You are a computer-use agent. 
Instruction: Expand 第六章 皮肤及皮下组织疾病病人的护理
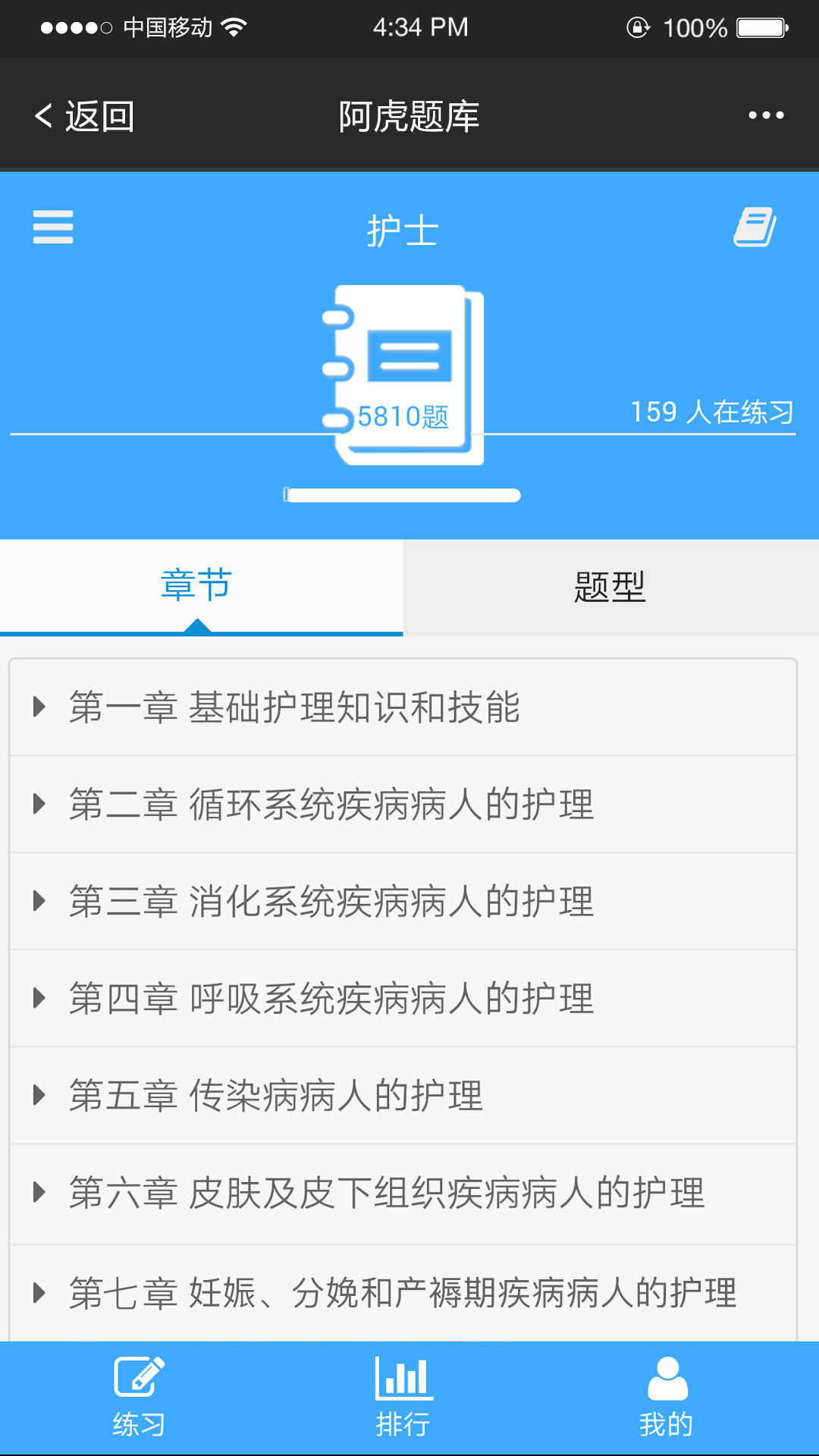click(403, 1194)
